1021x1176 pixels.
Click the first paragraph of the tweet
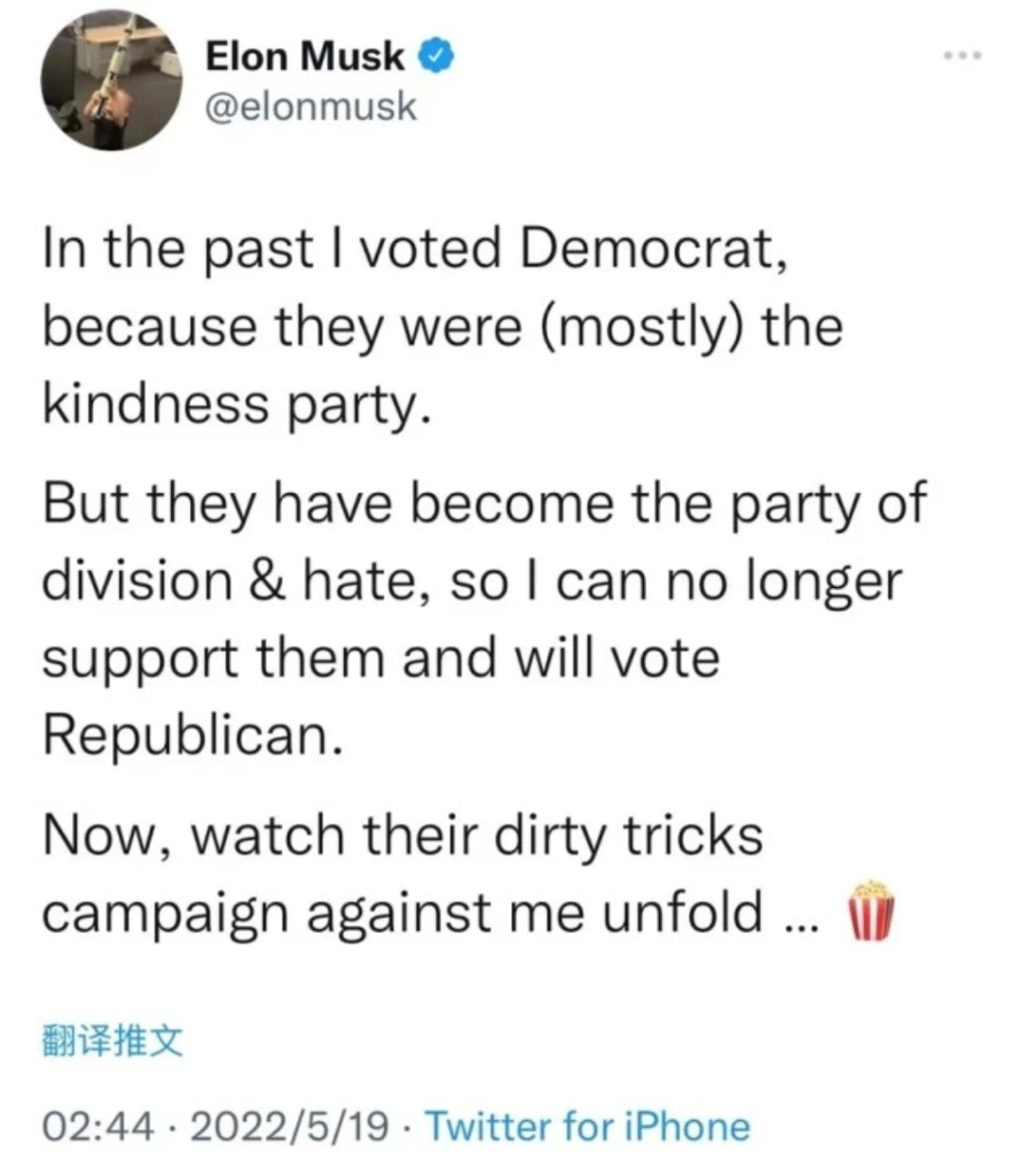[425, 326]
